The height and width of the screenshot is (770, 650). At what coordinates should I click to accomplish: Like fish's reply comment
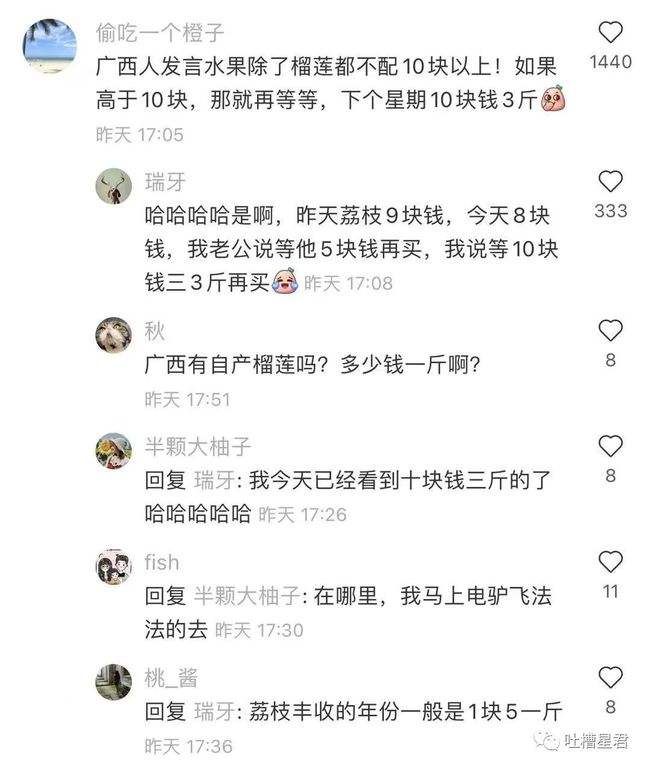[x=610, y=562]
